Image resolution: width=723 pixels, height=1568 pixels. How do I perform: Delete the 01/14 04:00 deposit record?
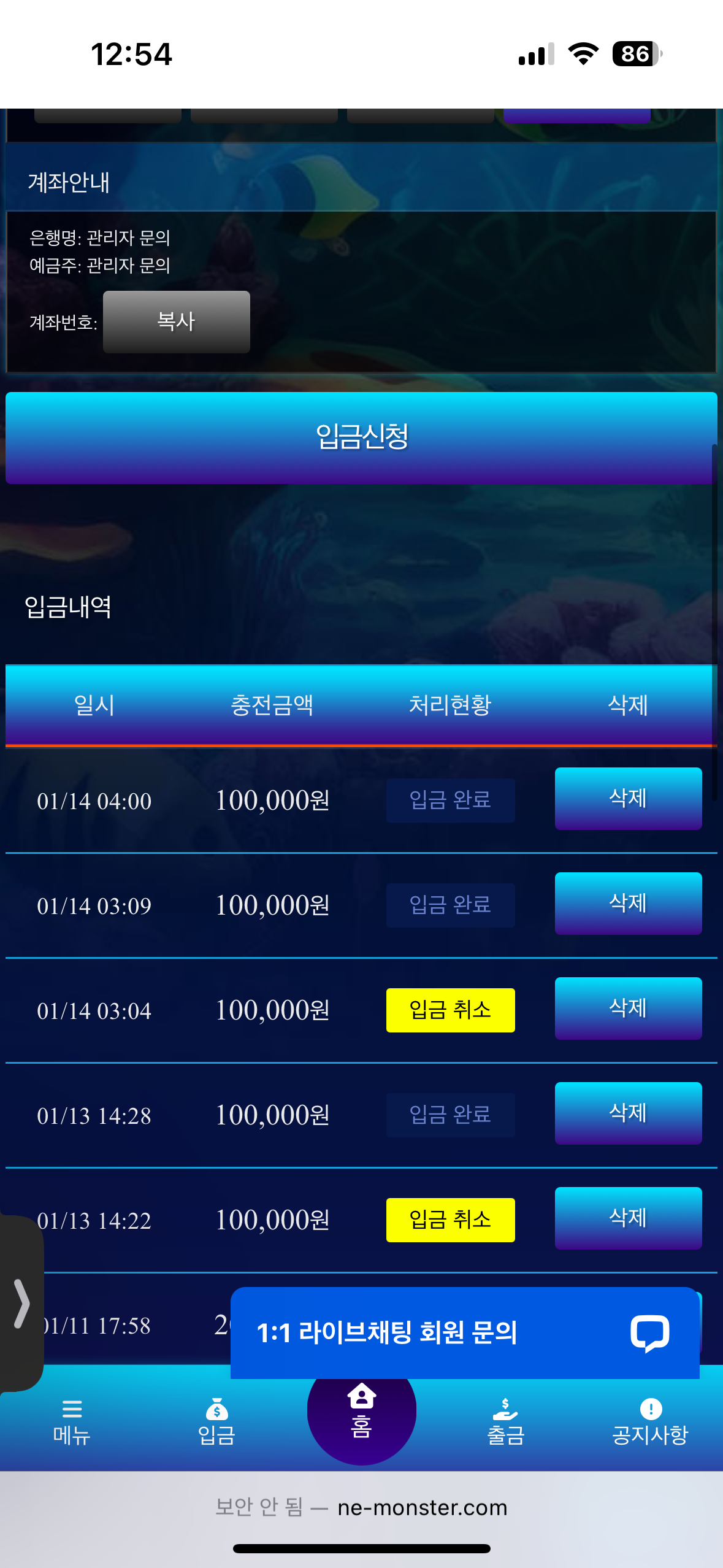627,798
